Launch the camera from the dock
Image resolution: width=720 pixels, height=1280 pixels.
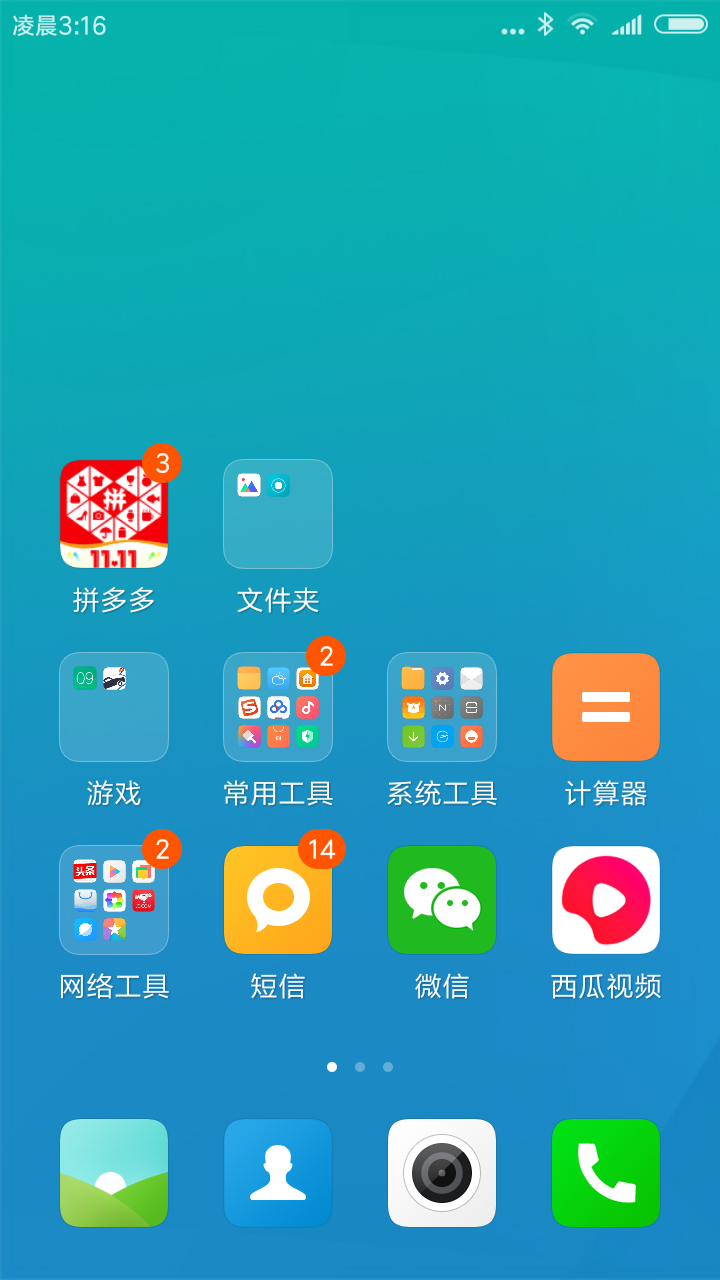[442, 1173]
